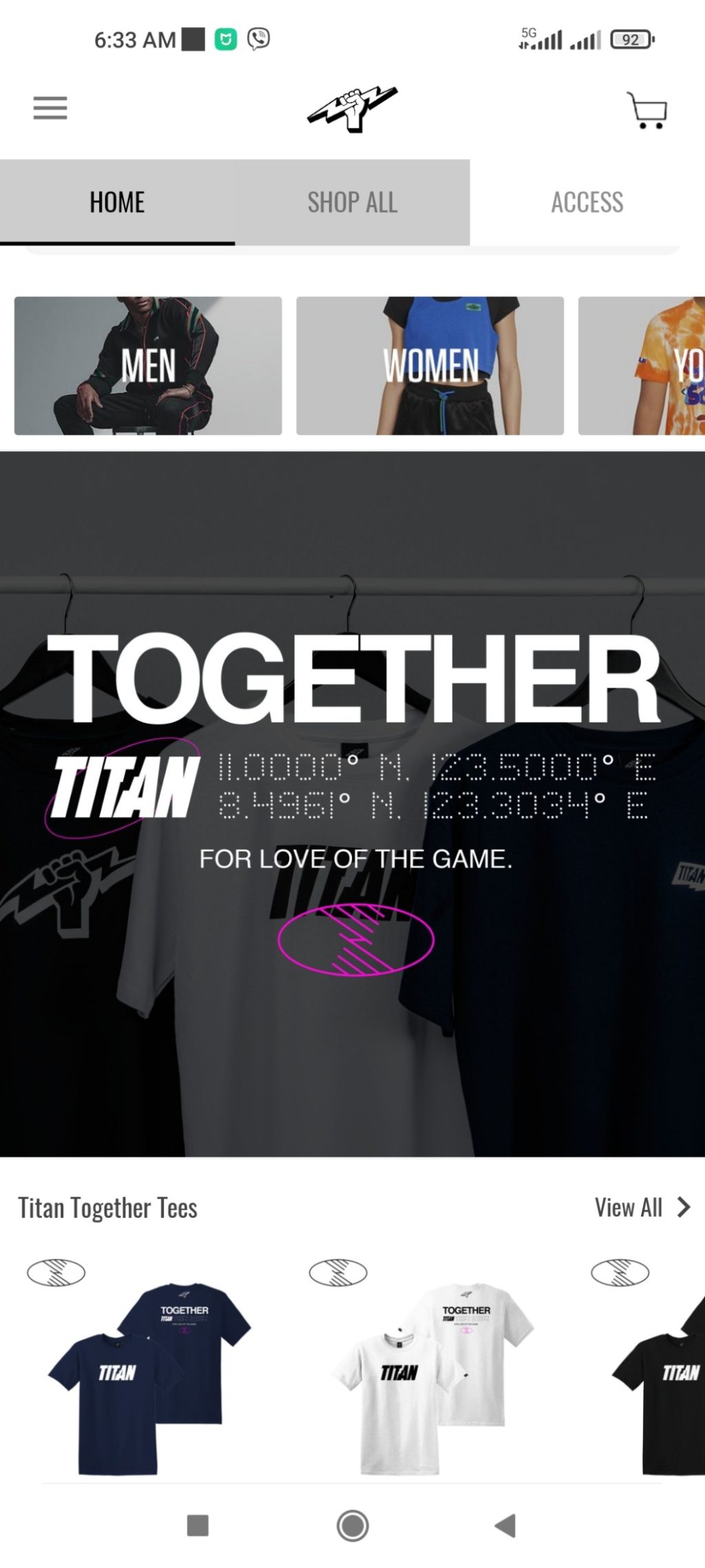View all Titan Together Tees

[x=642, y=1208]
